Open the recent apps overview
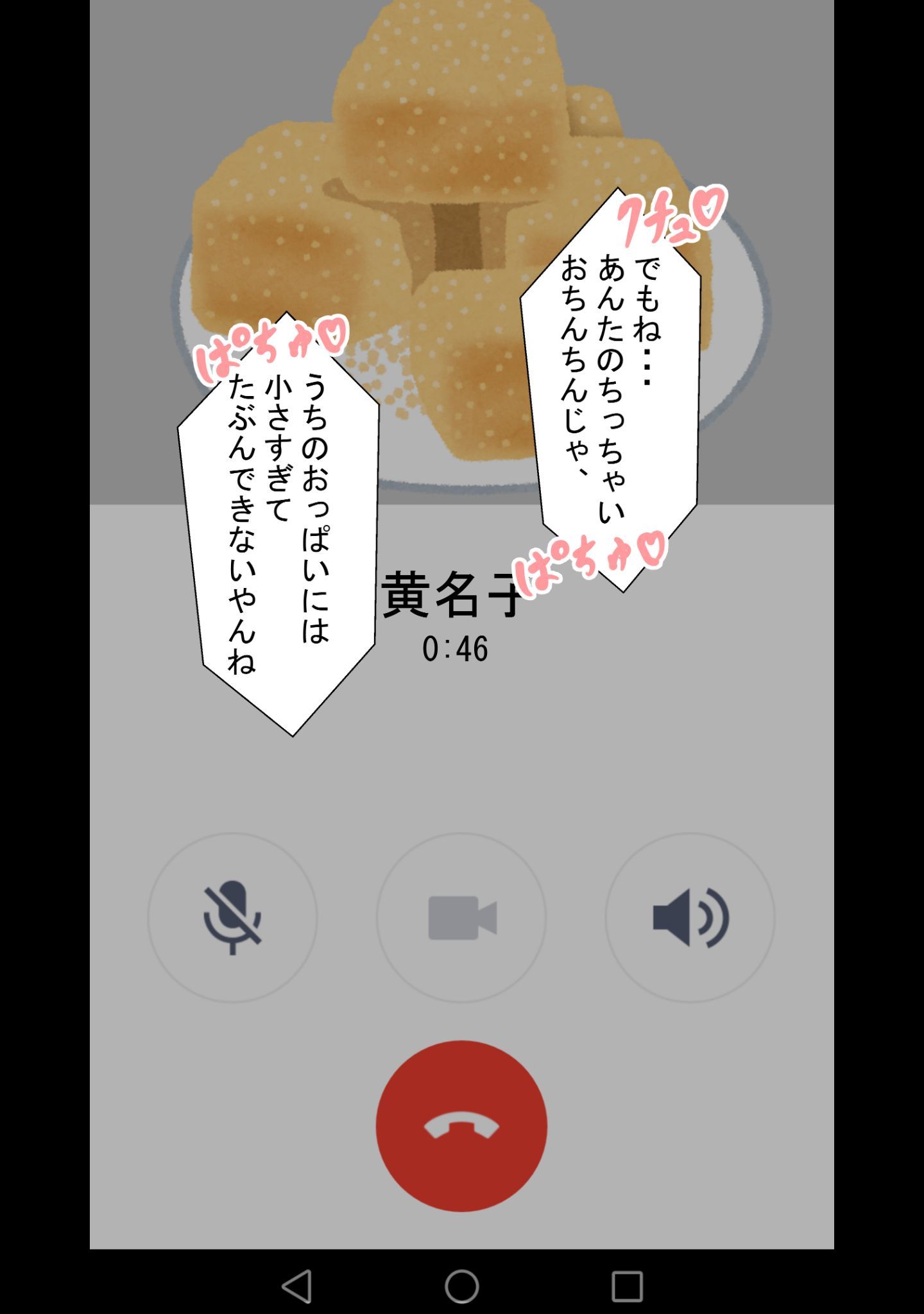The image size is (924, 1314). pos(627,1286)
